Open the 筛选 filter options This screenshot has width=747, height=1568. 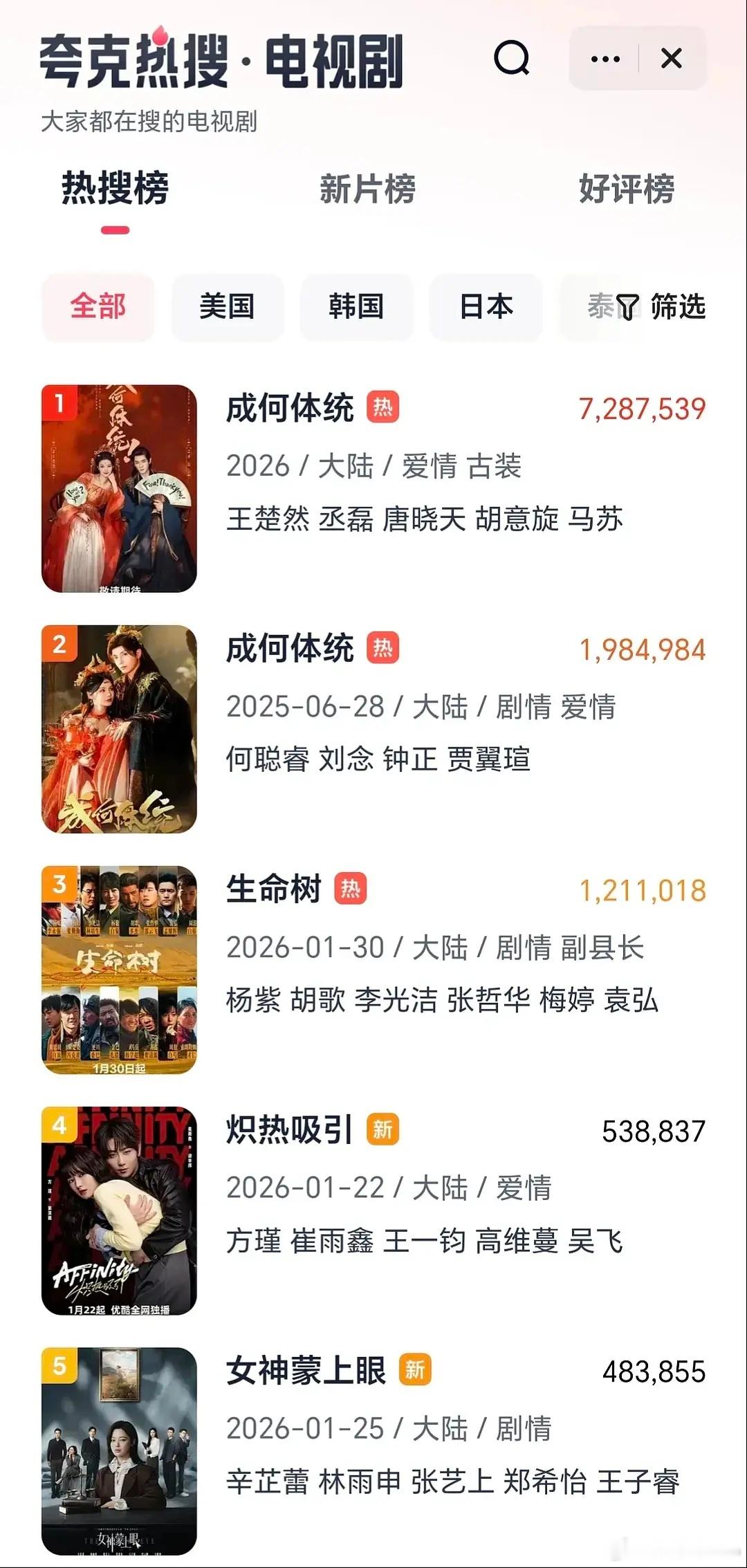(662, 306)
